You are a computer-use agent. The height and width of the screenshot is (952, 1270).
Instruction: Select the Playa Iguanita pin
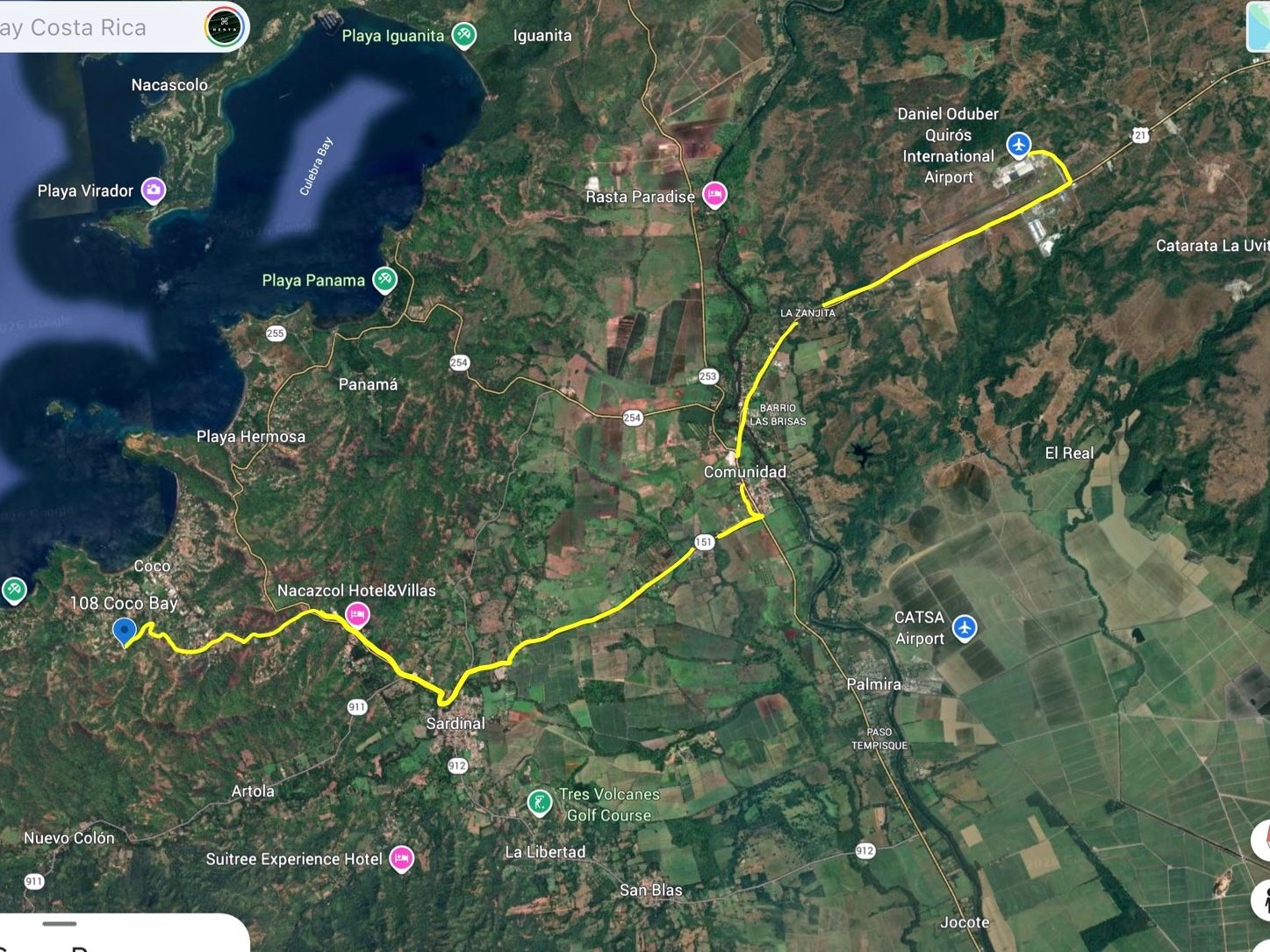[463, 35]
